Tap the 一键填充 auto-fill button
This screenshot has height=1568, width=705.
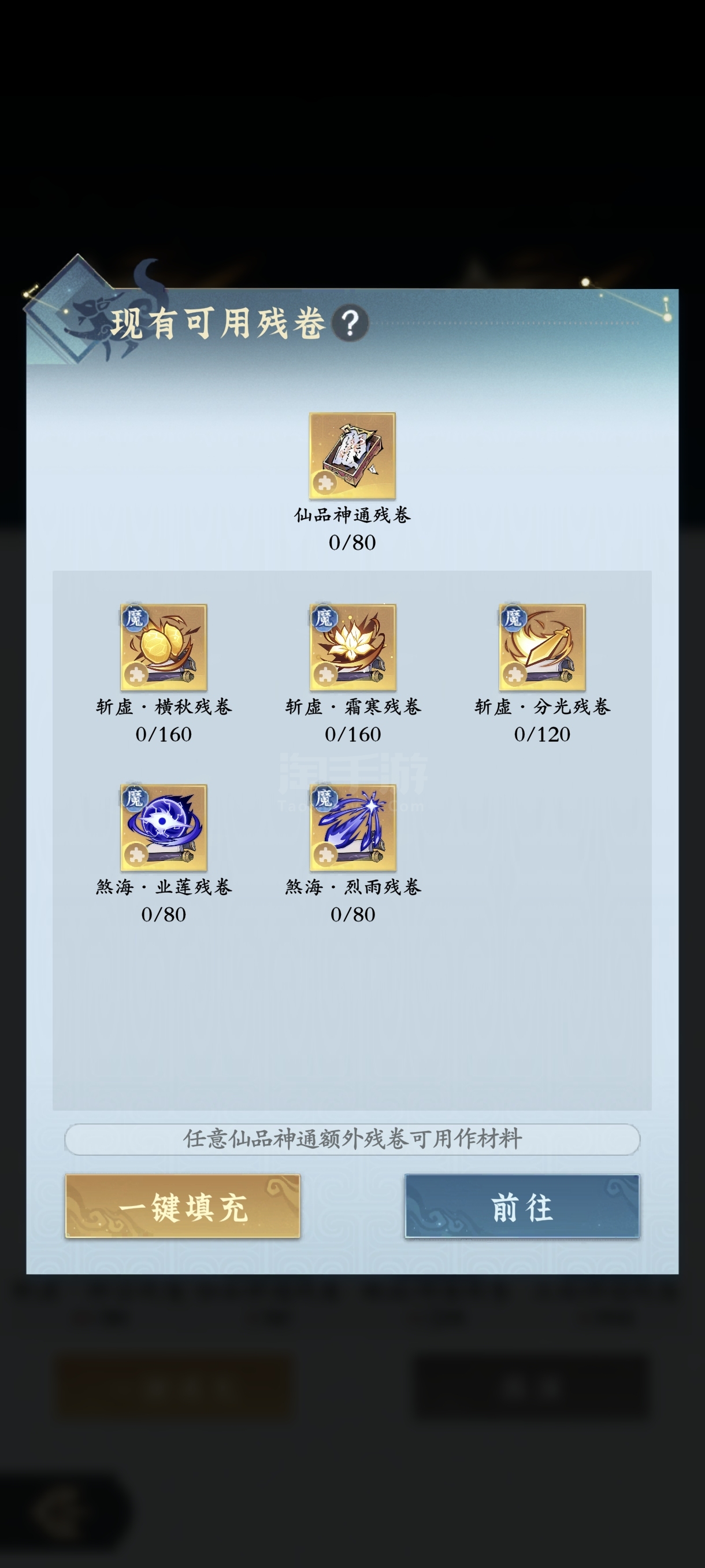coord(183,1206)
